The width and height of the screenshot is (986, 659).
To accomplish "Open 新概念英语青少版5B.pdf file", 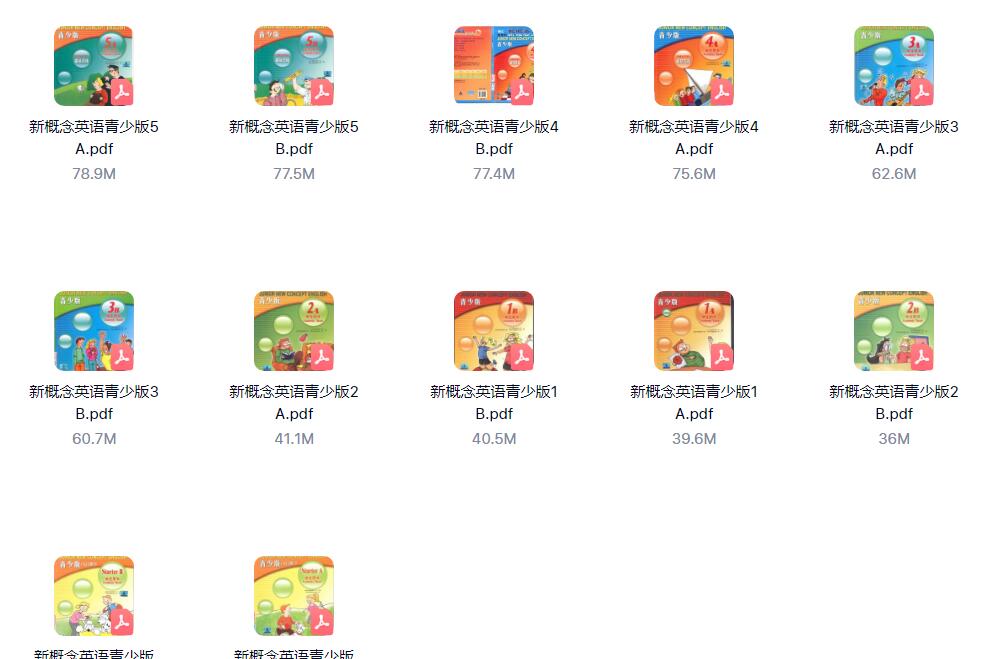I will pos(294,66).
